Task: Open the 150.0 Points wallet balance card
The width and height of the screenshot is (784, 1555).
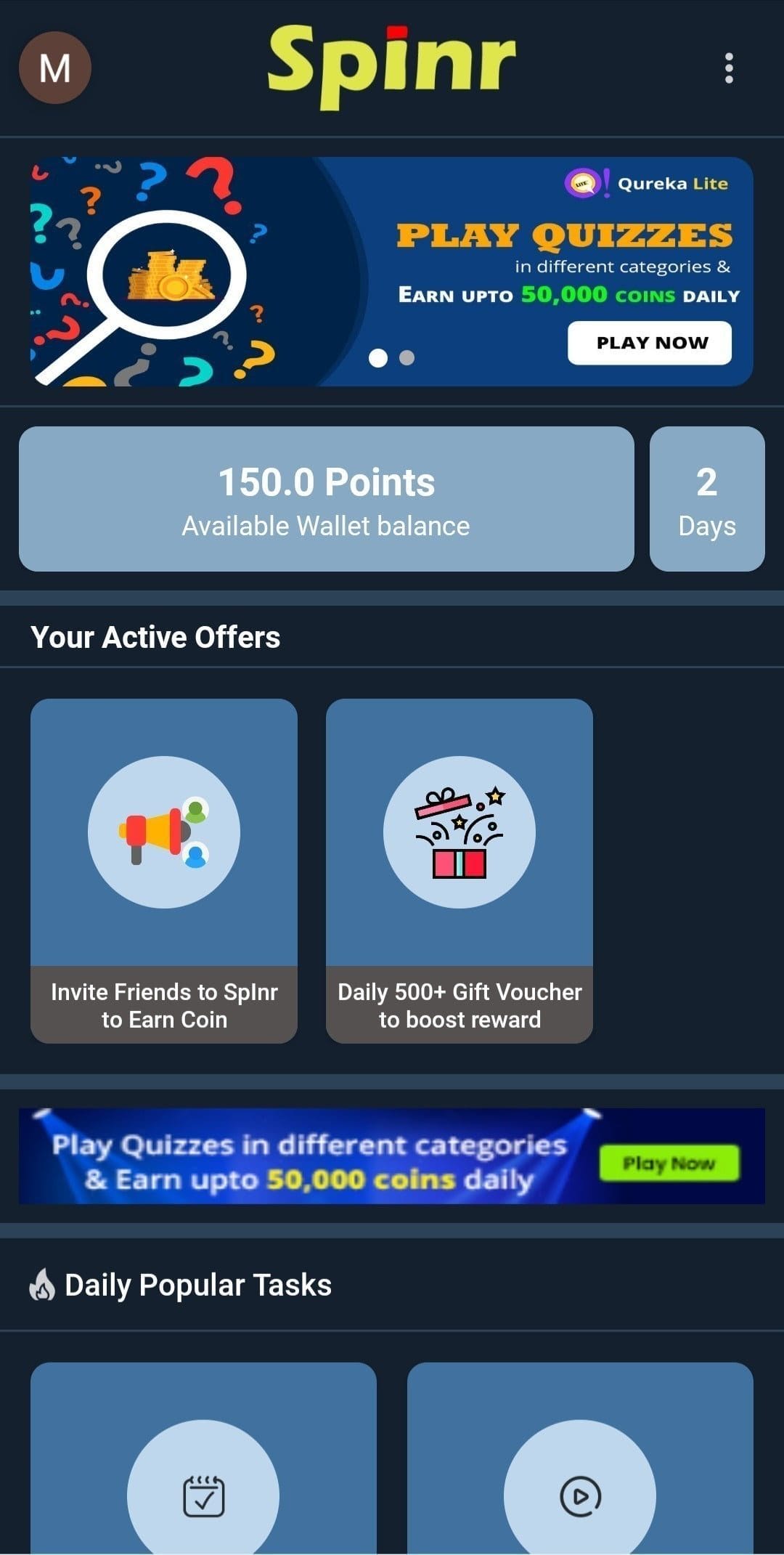Action: (x=327, y=499)
